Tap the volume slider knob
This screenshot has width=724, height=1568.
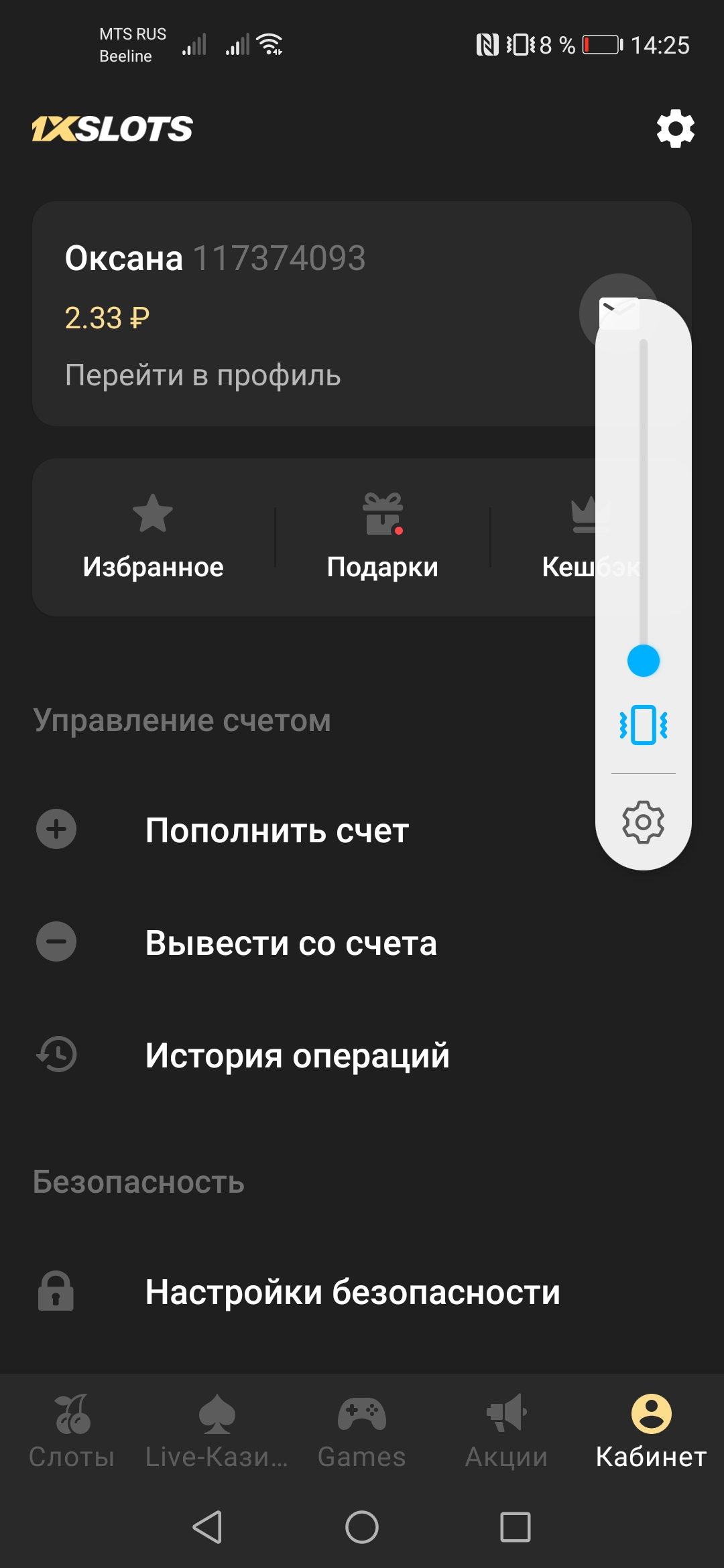pos(644,661)
